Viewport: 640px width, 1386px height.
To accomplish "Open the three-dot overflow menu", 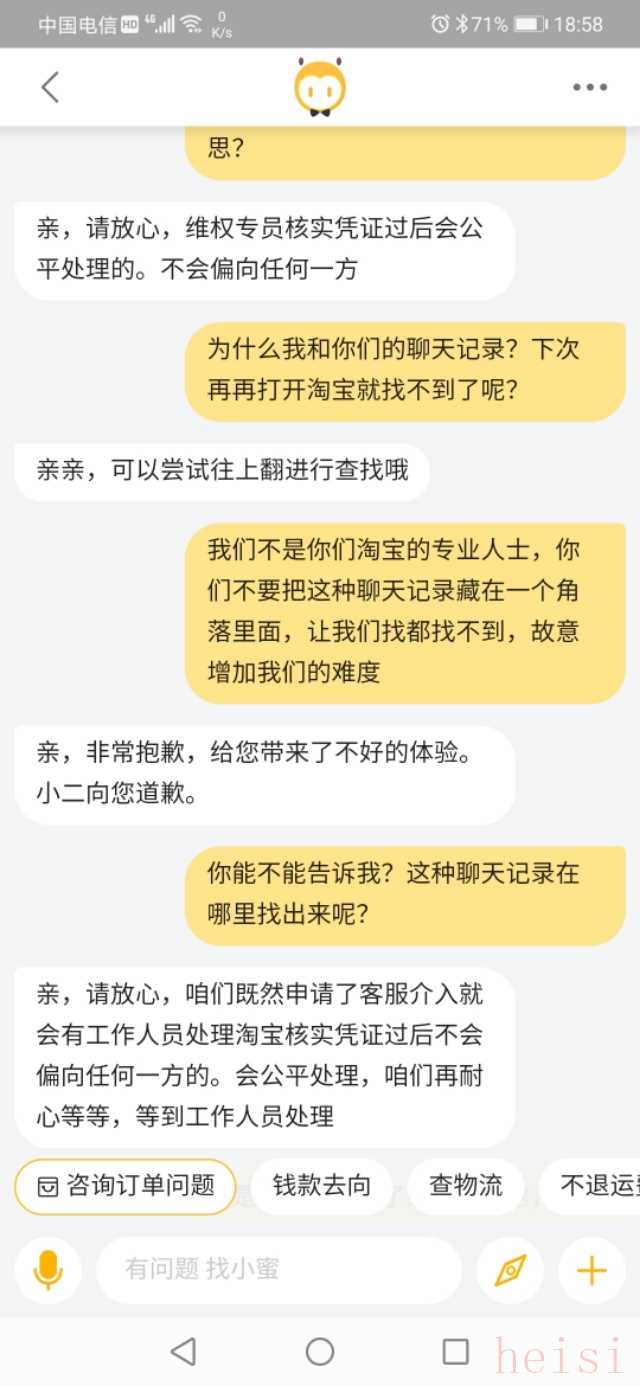I will [590, 87].
